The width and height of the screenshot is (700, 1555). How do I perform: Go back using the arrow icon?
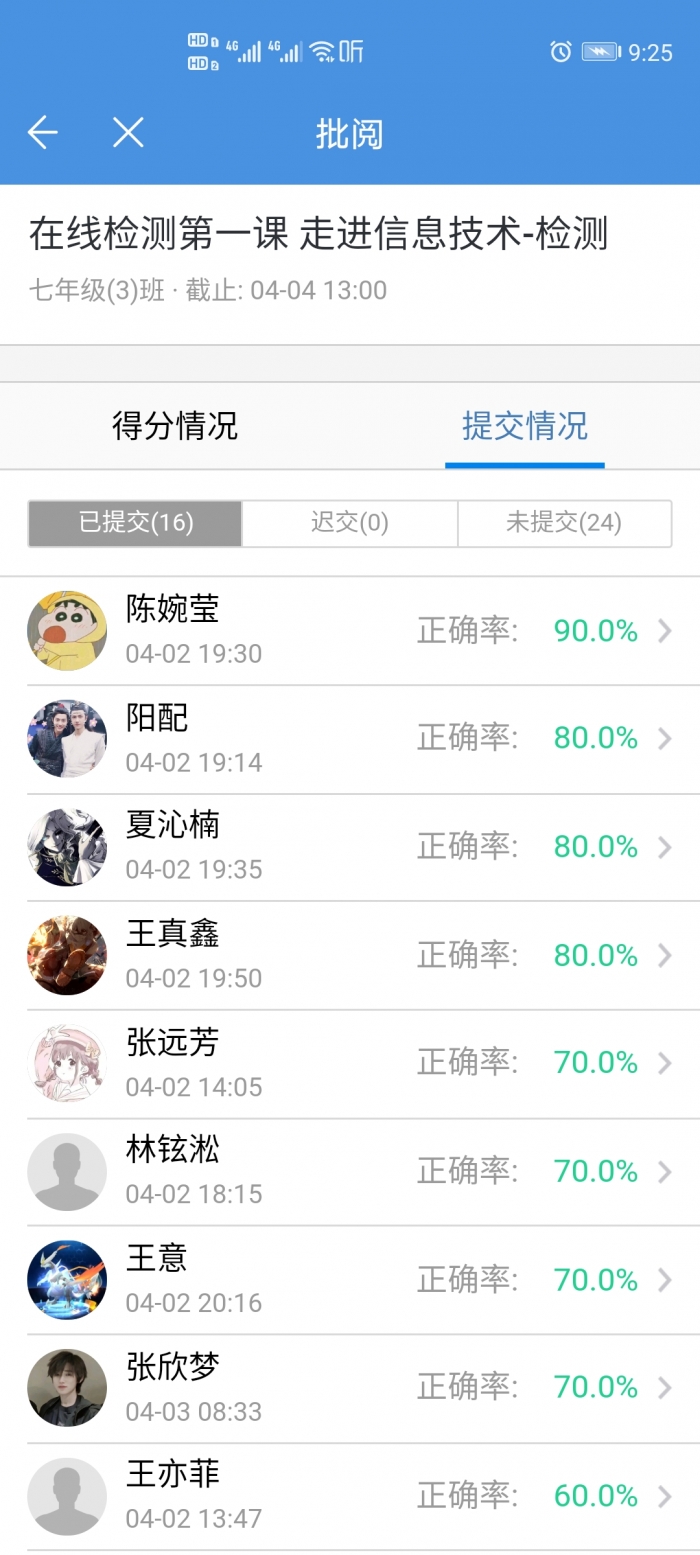point(43,132)
